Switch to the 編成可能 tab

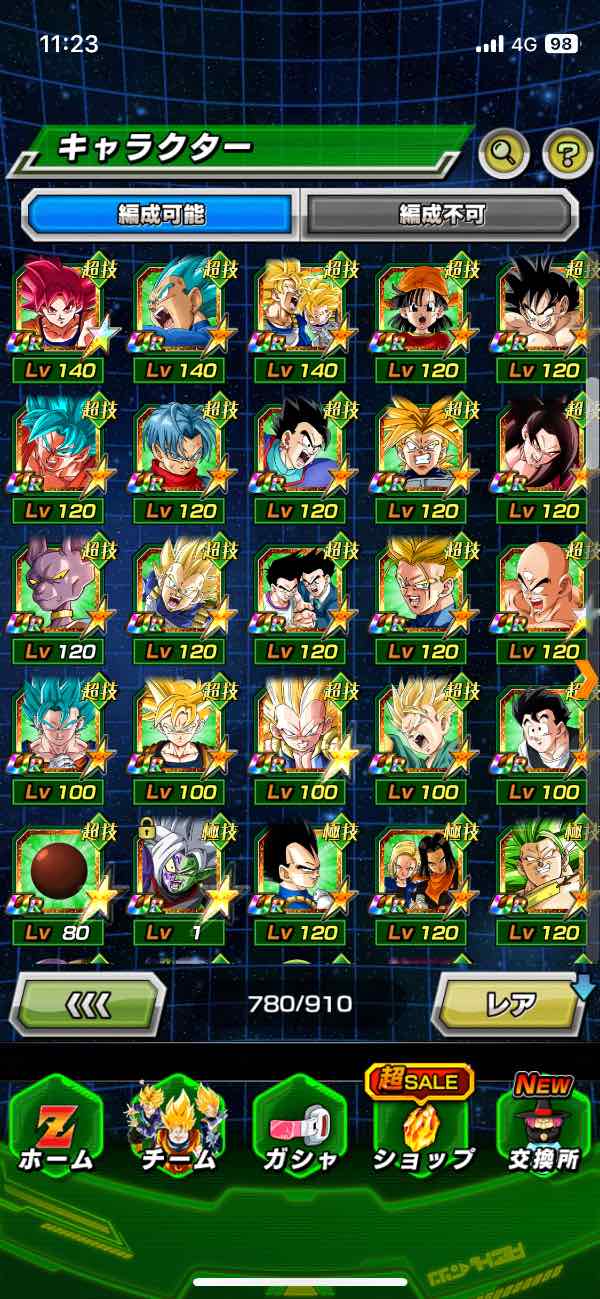160,214
